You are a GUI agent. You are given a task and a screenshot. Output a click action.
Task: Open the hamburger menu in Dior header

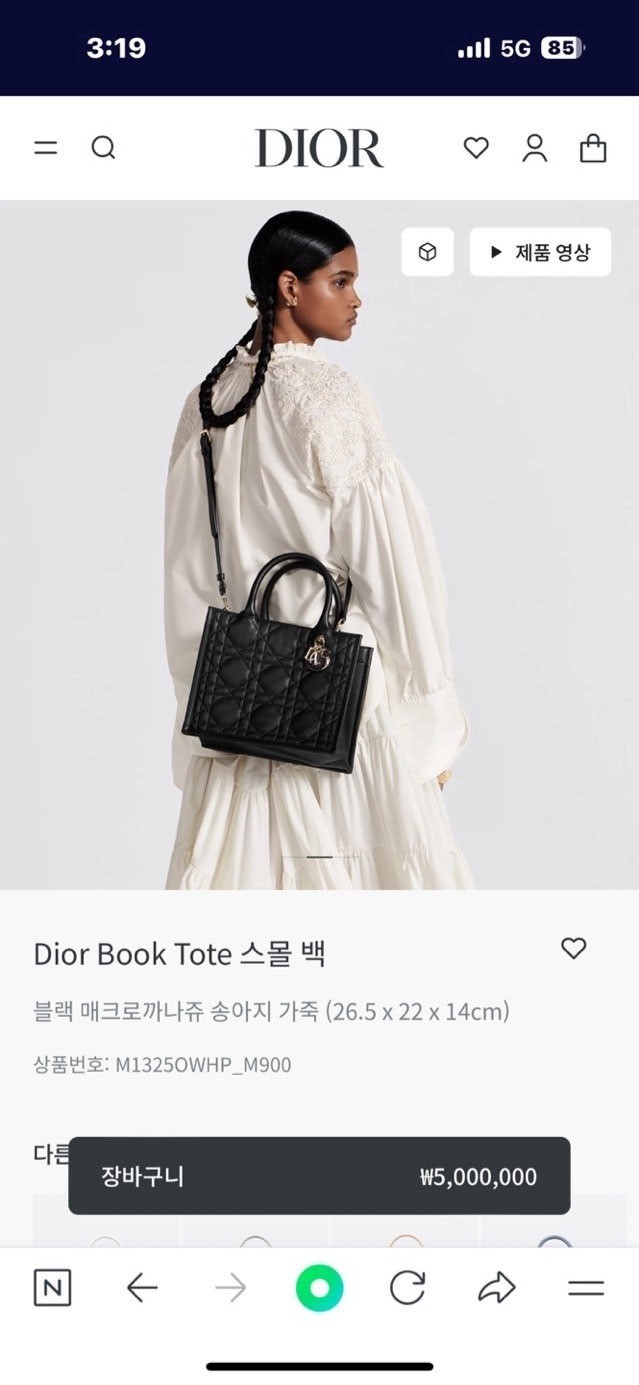pos(46,148)
